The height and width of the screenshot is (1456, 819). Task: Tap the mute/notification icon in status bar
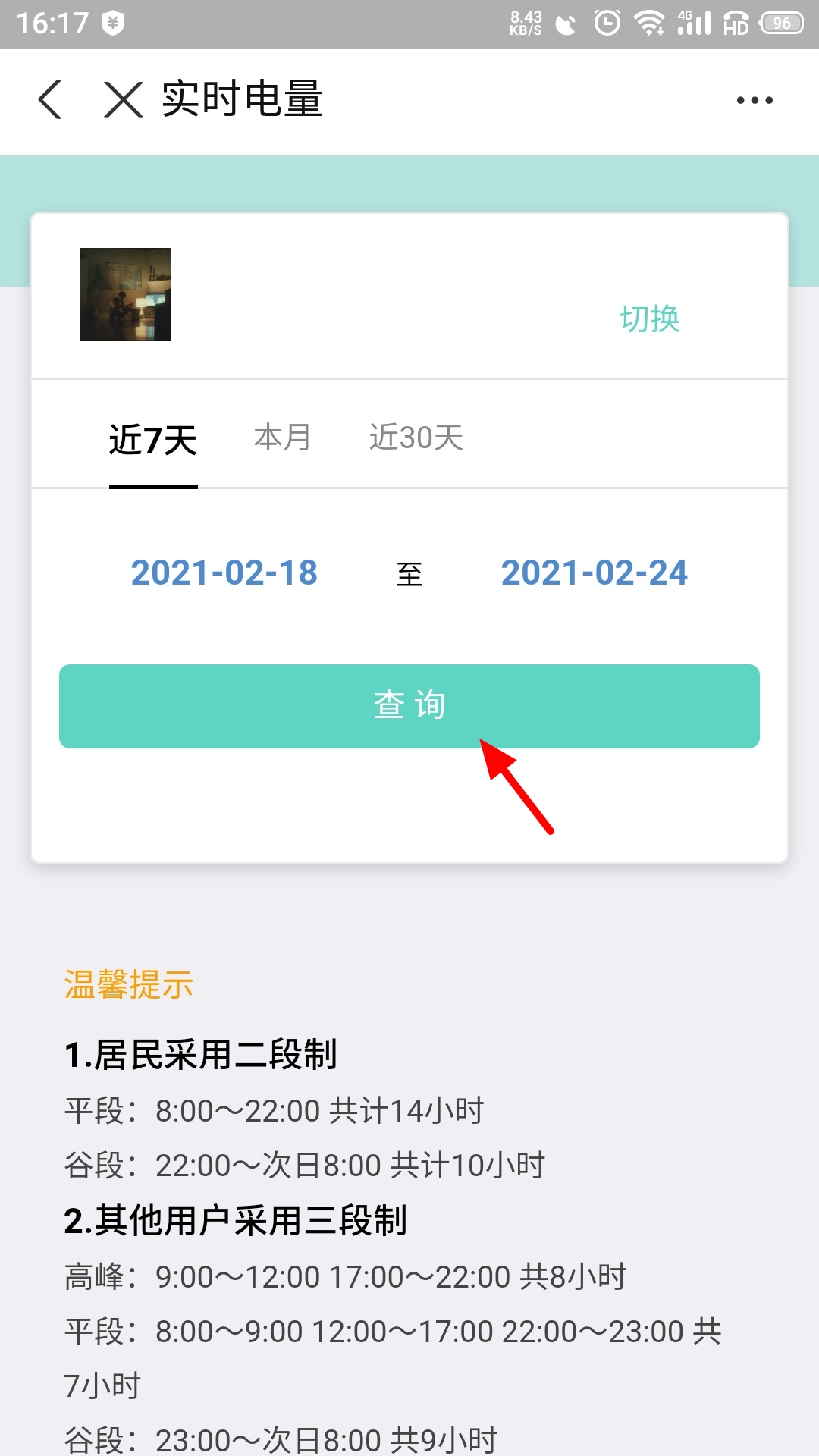pyautogui.click(x=566, y=21)
